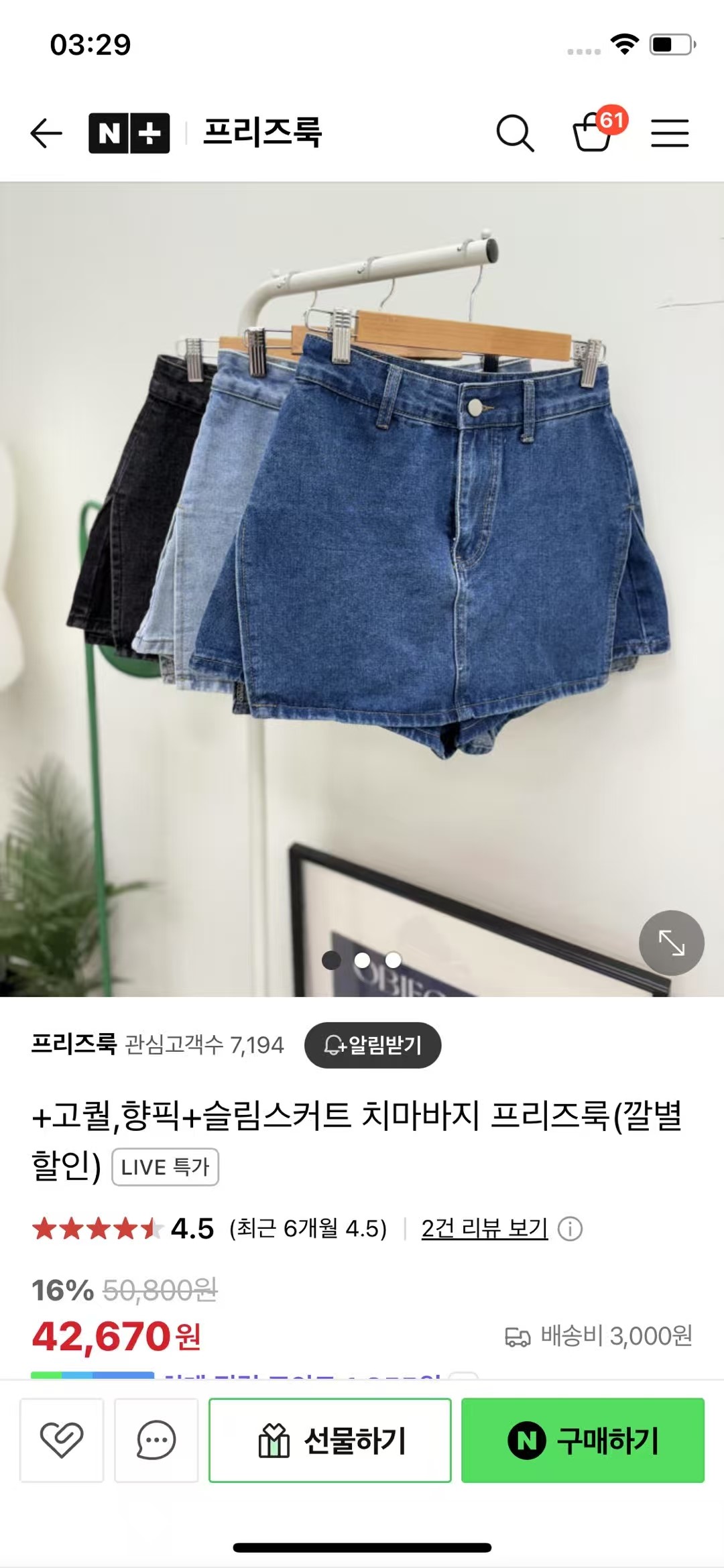
Task: Go back to the previous page
Action: pos(46,133)
